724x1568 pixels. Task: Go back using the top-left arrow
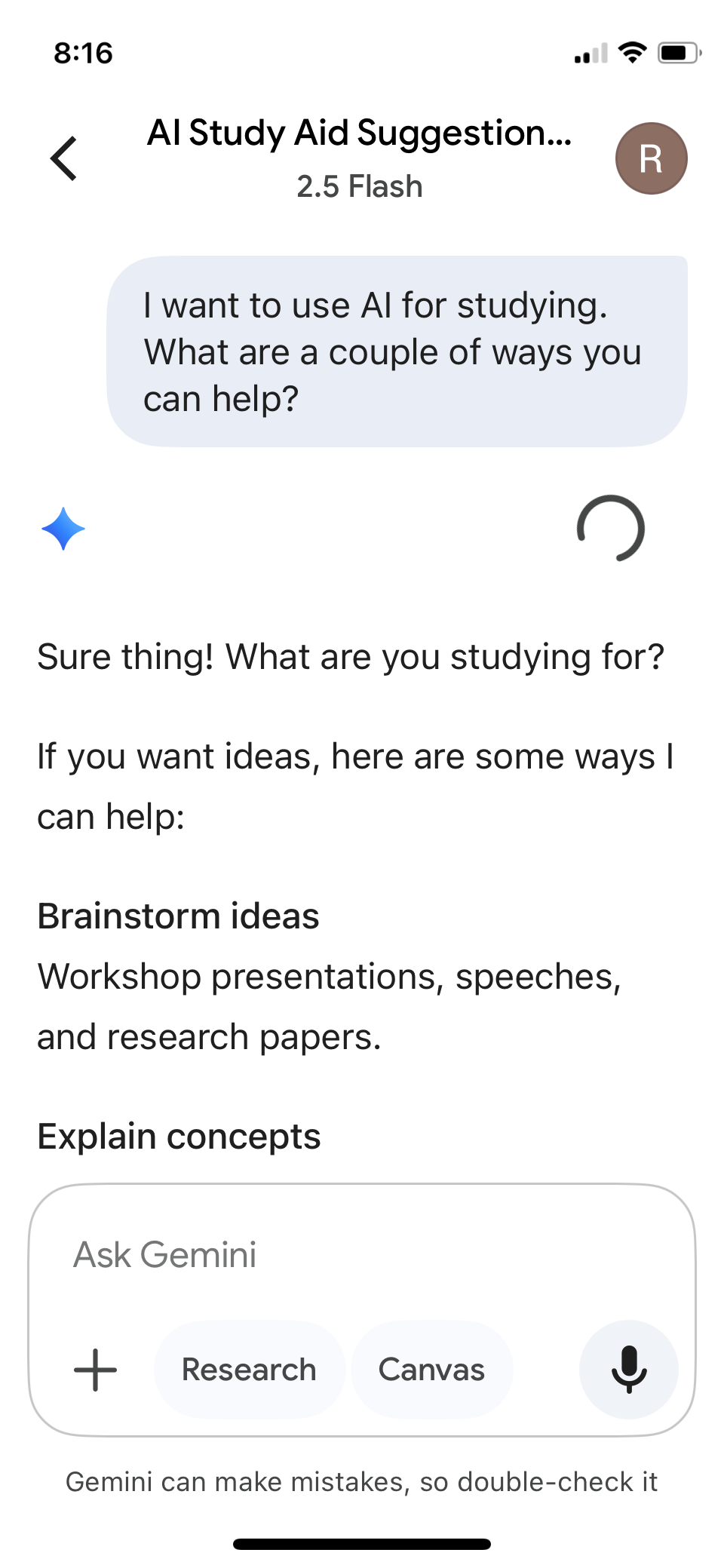pos(64,158)
